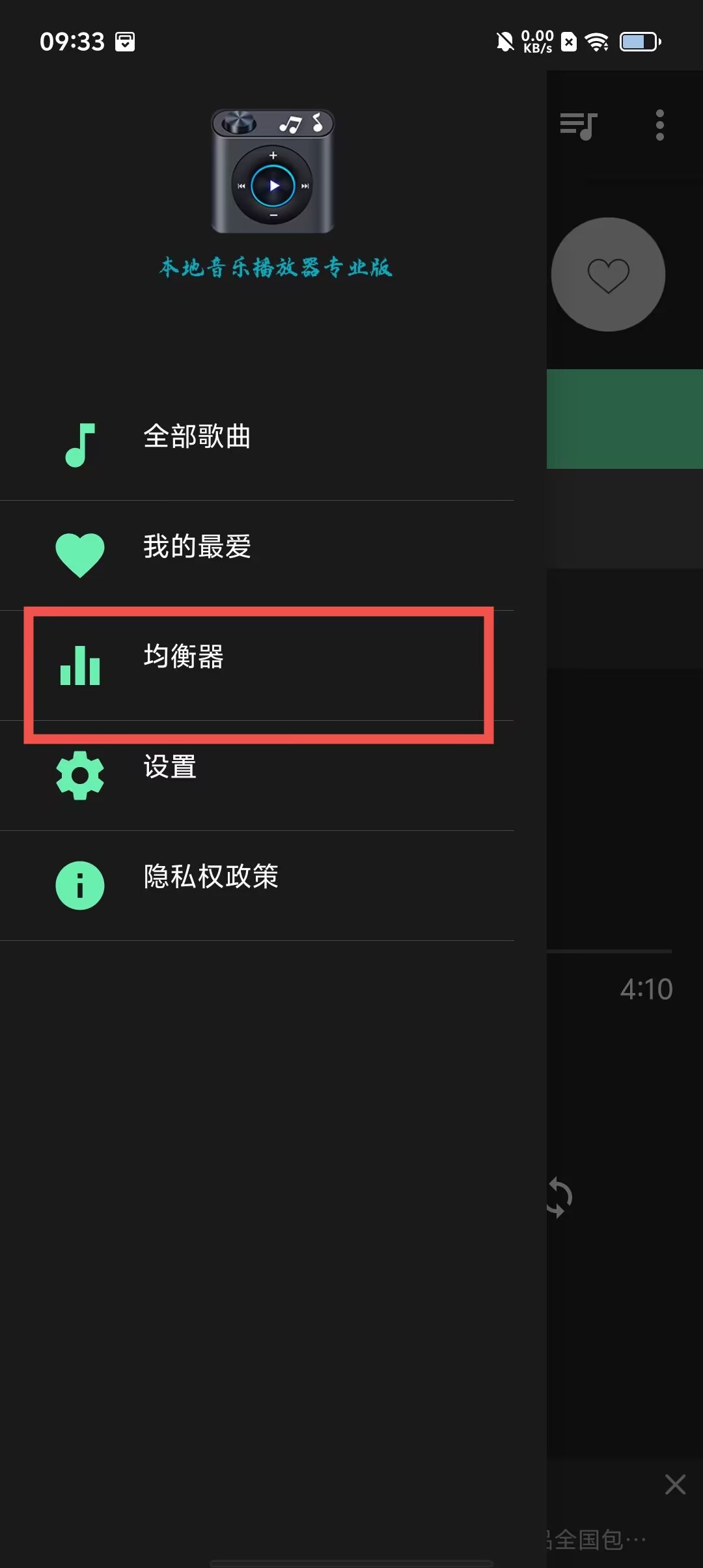This screenshot has height=1568, width=703.
Task: Open the playlist queue icon
Action: click(579, 125)
